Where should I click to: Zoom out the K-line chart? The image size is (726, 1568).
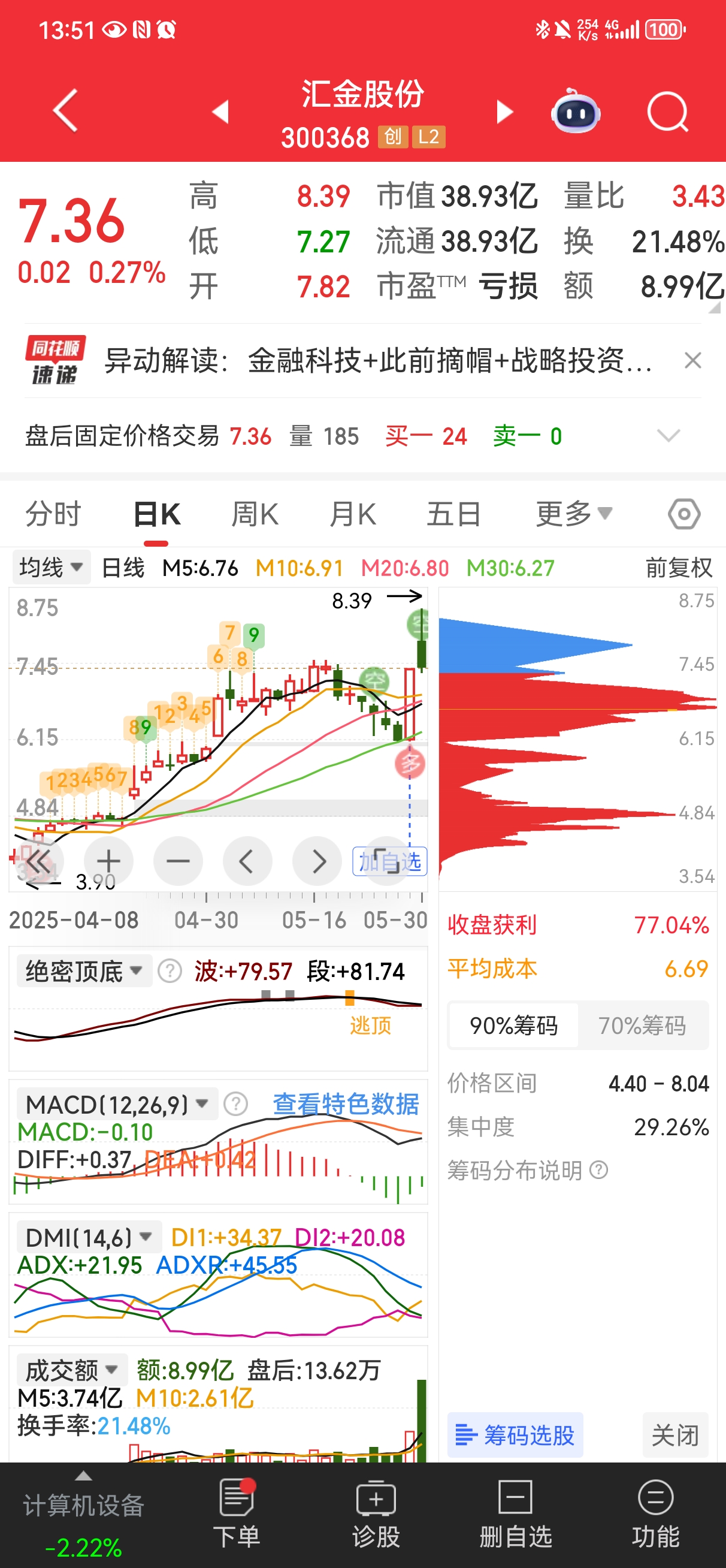click(x=178, y=861)
